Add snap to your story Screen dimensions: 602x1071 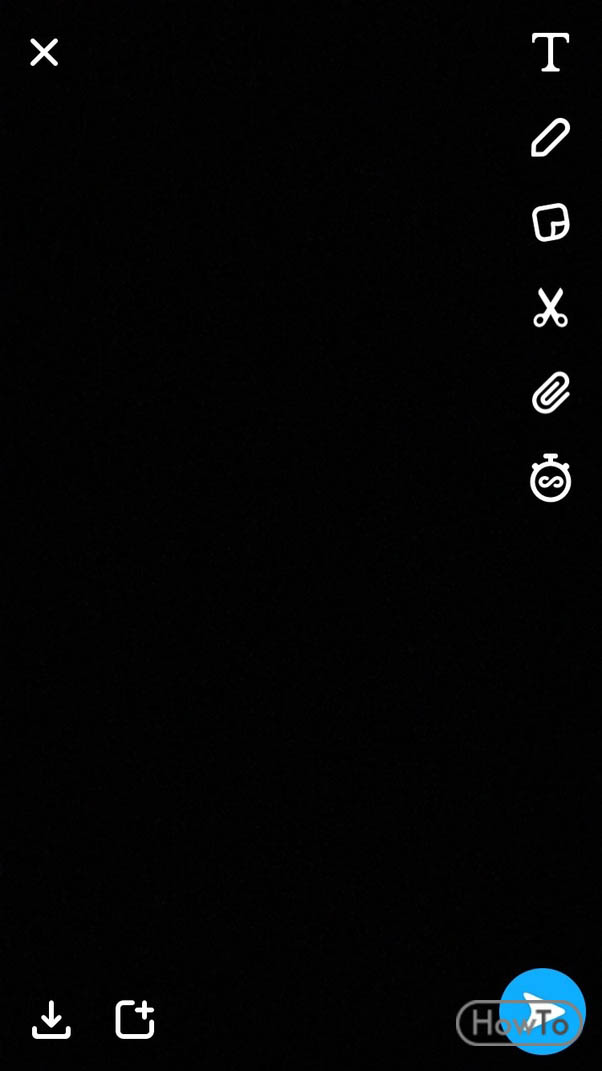coord(135,1020)
